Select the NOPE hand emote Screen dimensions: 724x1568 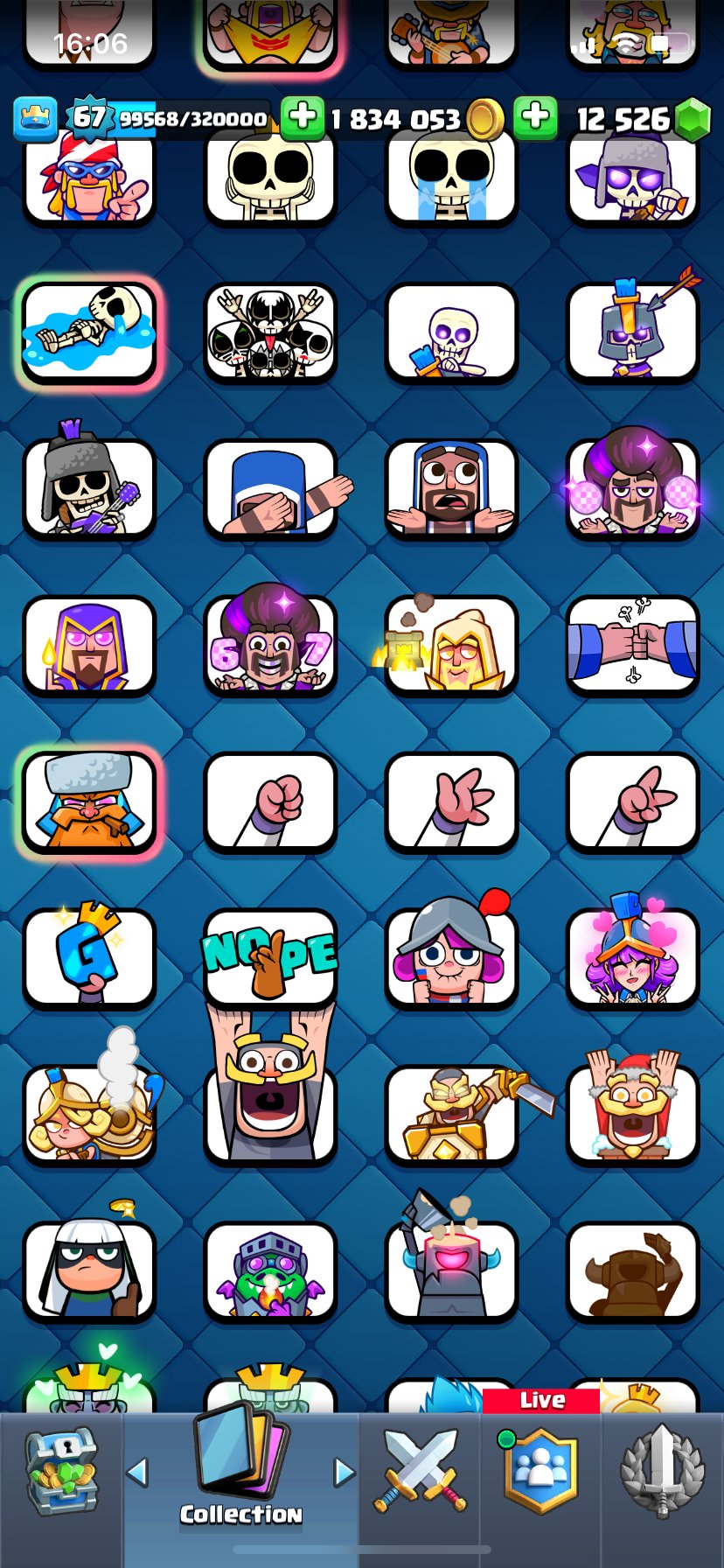point(270,956)
